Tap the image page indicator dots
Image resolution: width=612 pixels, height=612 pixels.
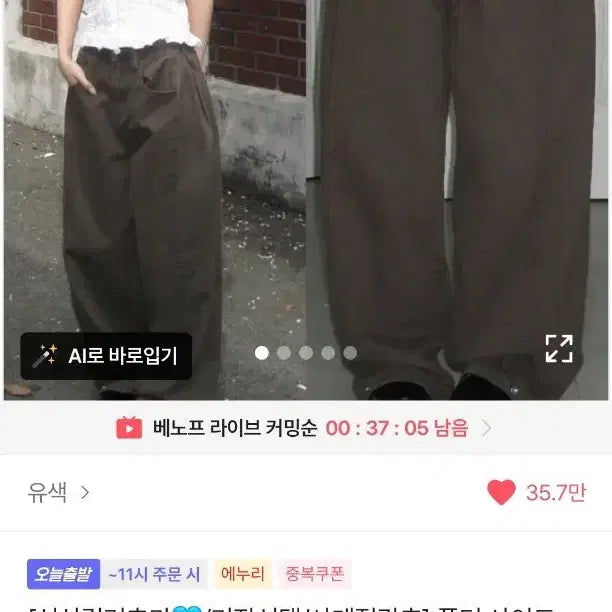pos(305,353)
